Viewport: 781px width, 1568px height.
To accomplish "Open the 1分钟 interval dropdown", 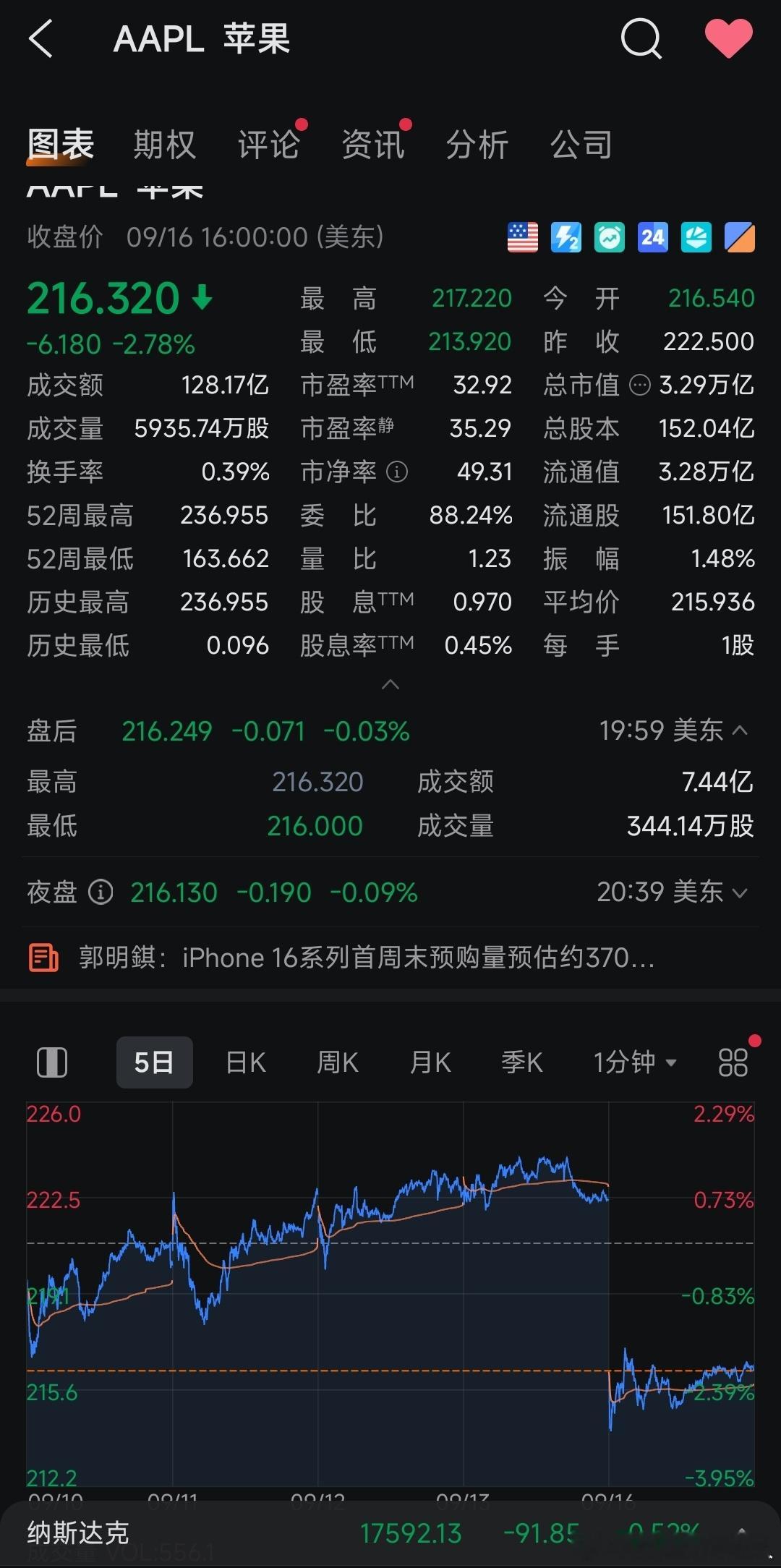I will pos(633,1062).
